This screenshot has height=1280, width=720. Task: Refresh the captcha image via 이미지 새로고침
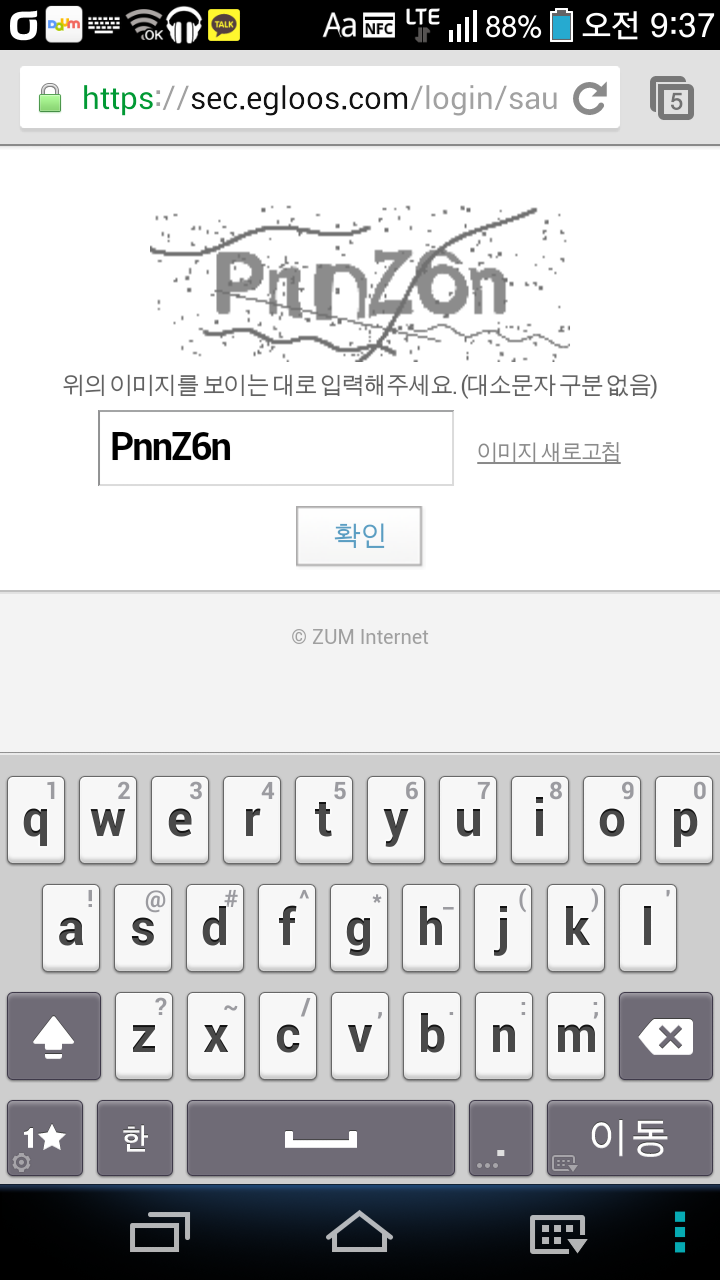[549, 452]
